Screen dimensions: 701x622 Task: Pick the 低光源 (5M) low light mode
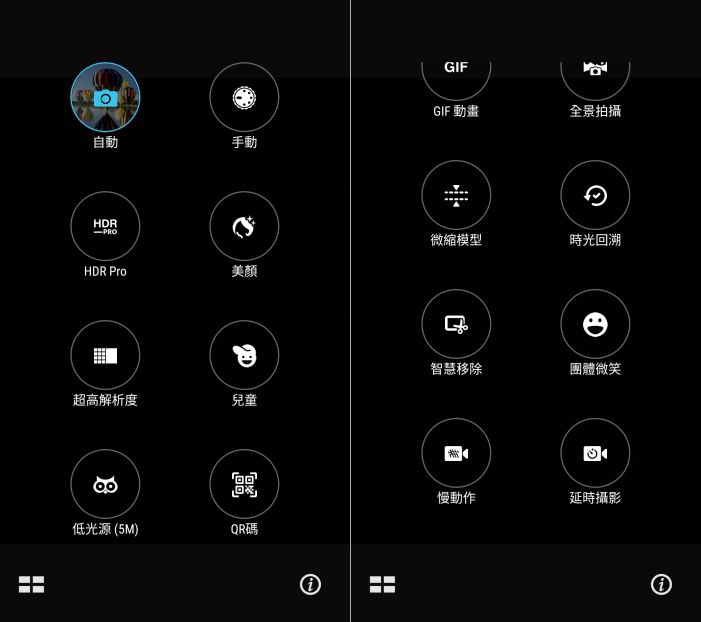(105, 484)
